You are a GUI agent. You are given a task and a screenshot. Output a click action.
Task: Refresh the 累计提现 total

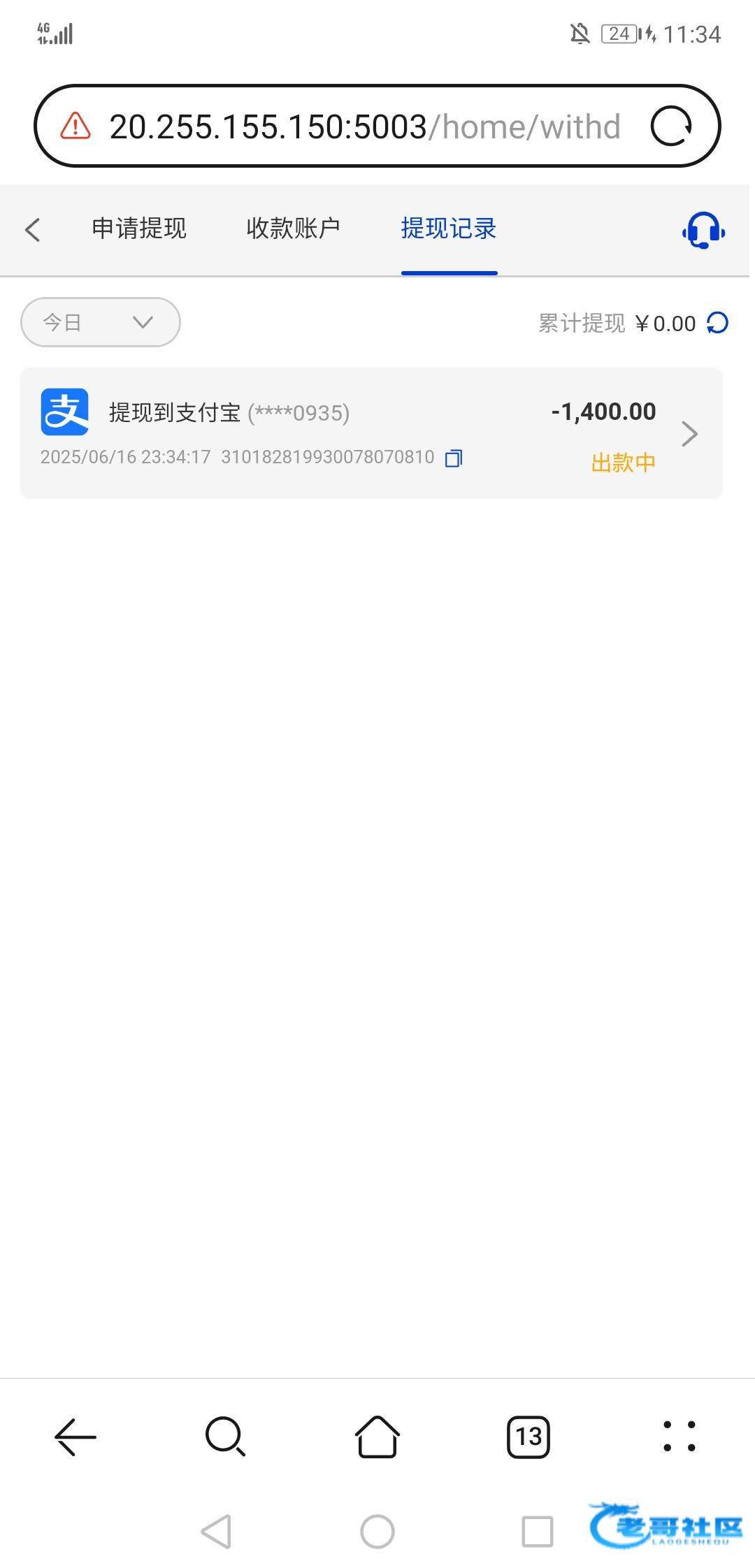tap(718, 323)
